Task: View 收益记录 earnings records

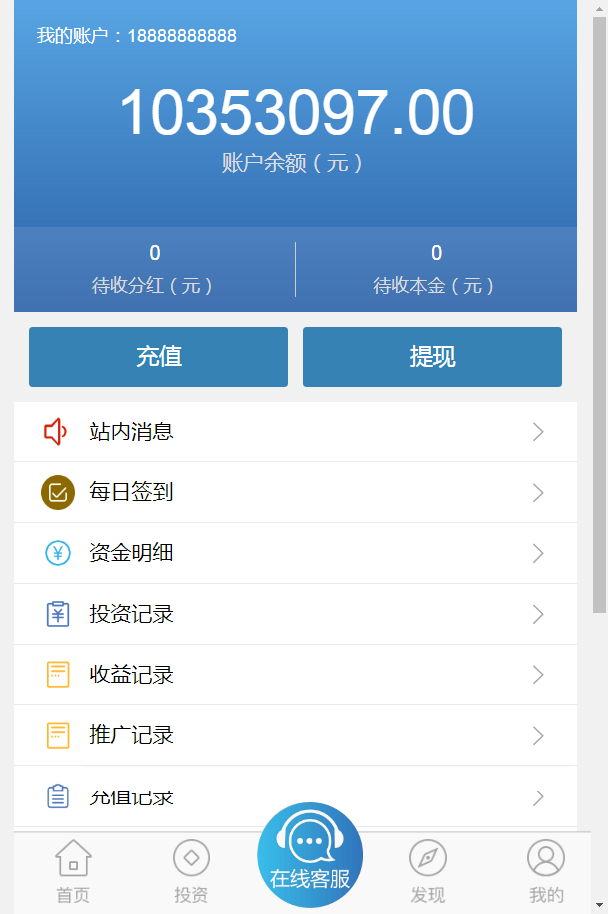Action: [x=295, y=675]
